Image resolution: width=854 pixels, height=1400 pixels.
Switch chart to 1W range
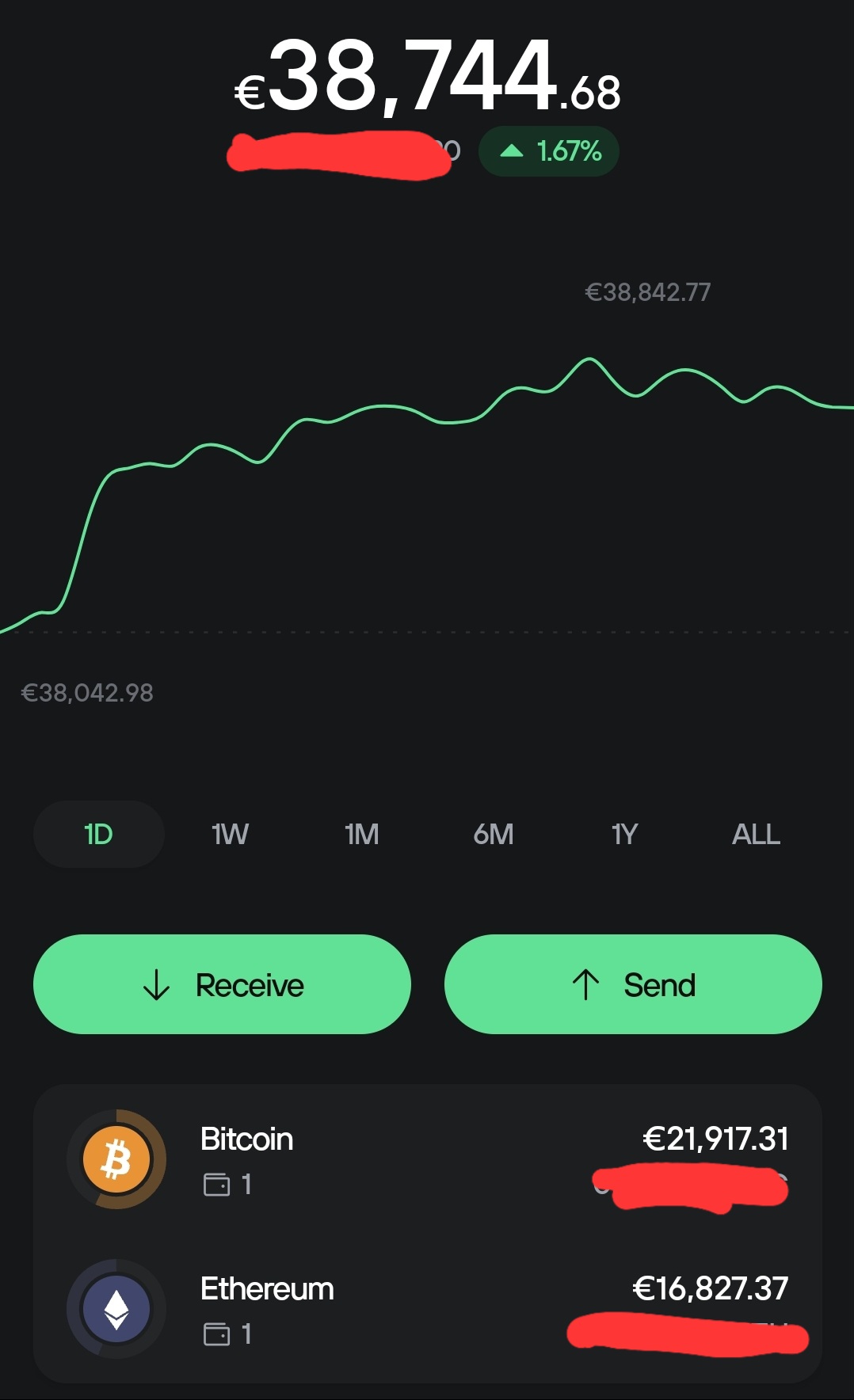[230, 834]
